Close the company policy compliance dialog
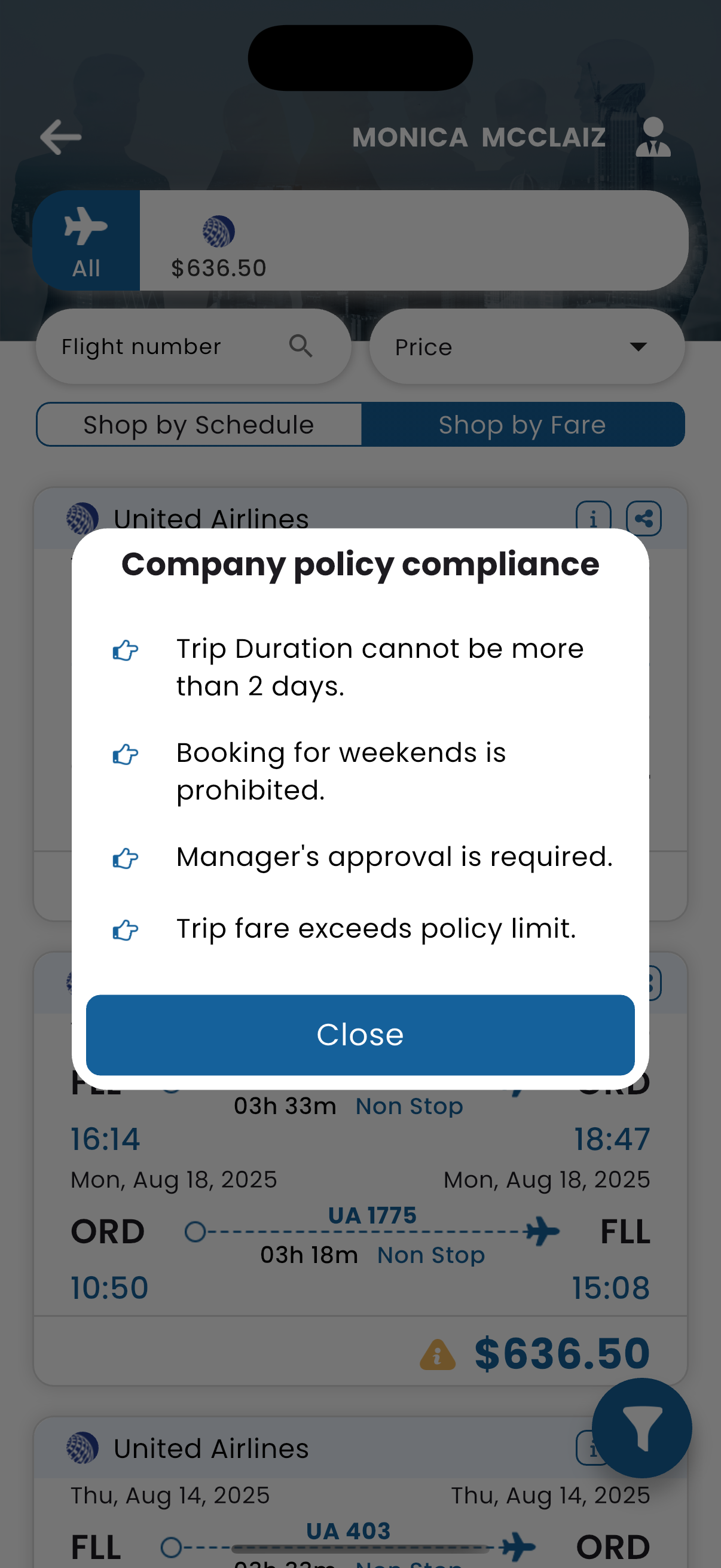The width and height of the screenshot is (721, 1568). click(360, 1035)
